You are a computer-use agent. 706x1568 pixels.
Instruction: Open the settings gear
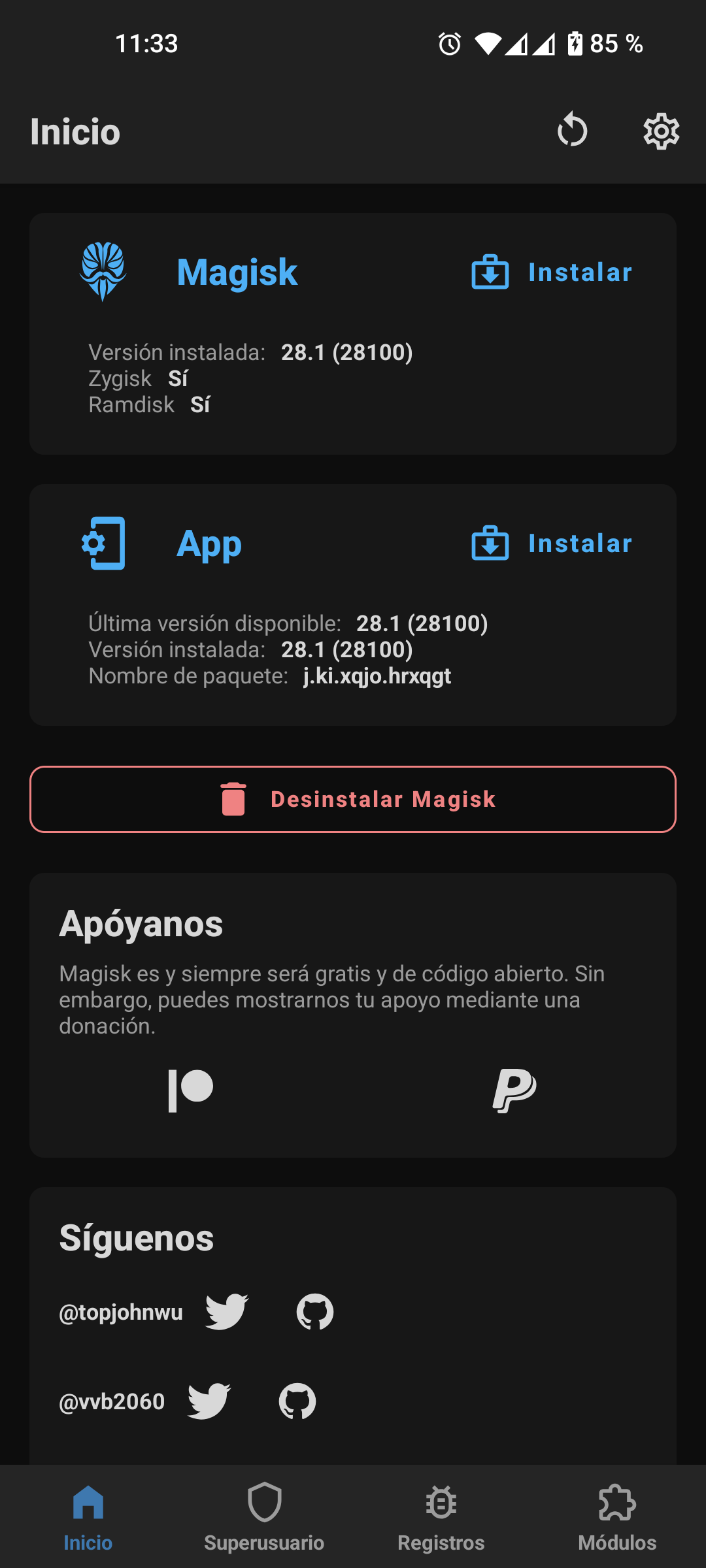click(661, 131)
